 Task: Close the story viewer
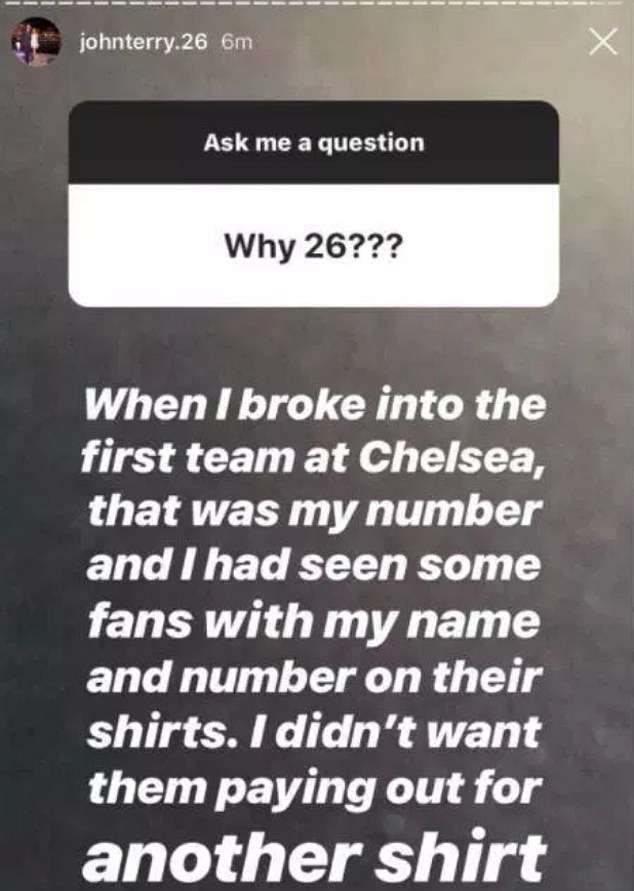tap(601, 43)
